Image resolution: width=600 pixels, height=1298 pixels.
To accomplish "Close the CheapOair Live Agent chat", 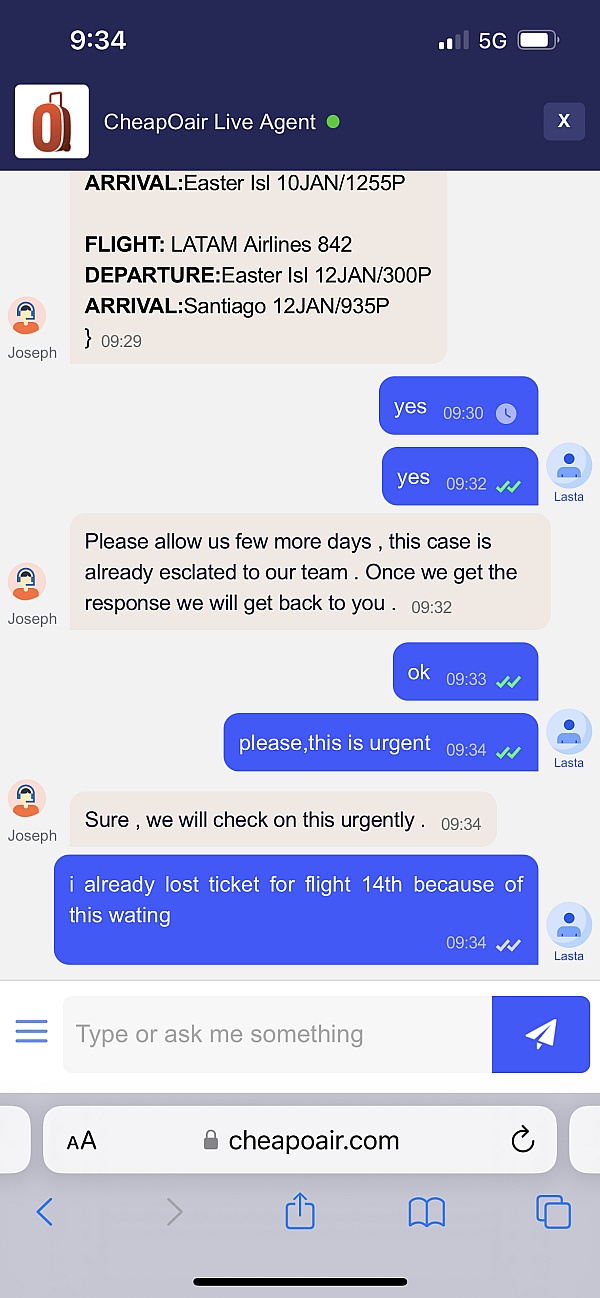I will point(563,121).
